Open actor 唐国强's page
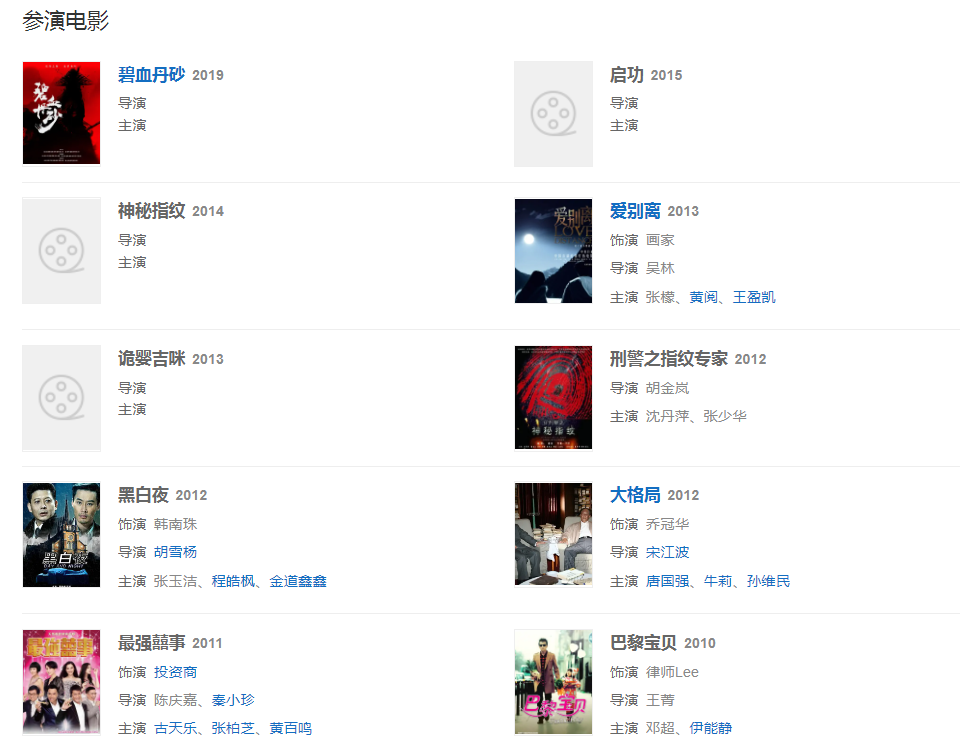Screen dimensions: 960x753 pyautogui.click(x=667, y=581)
